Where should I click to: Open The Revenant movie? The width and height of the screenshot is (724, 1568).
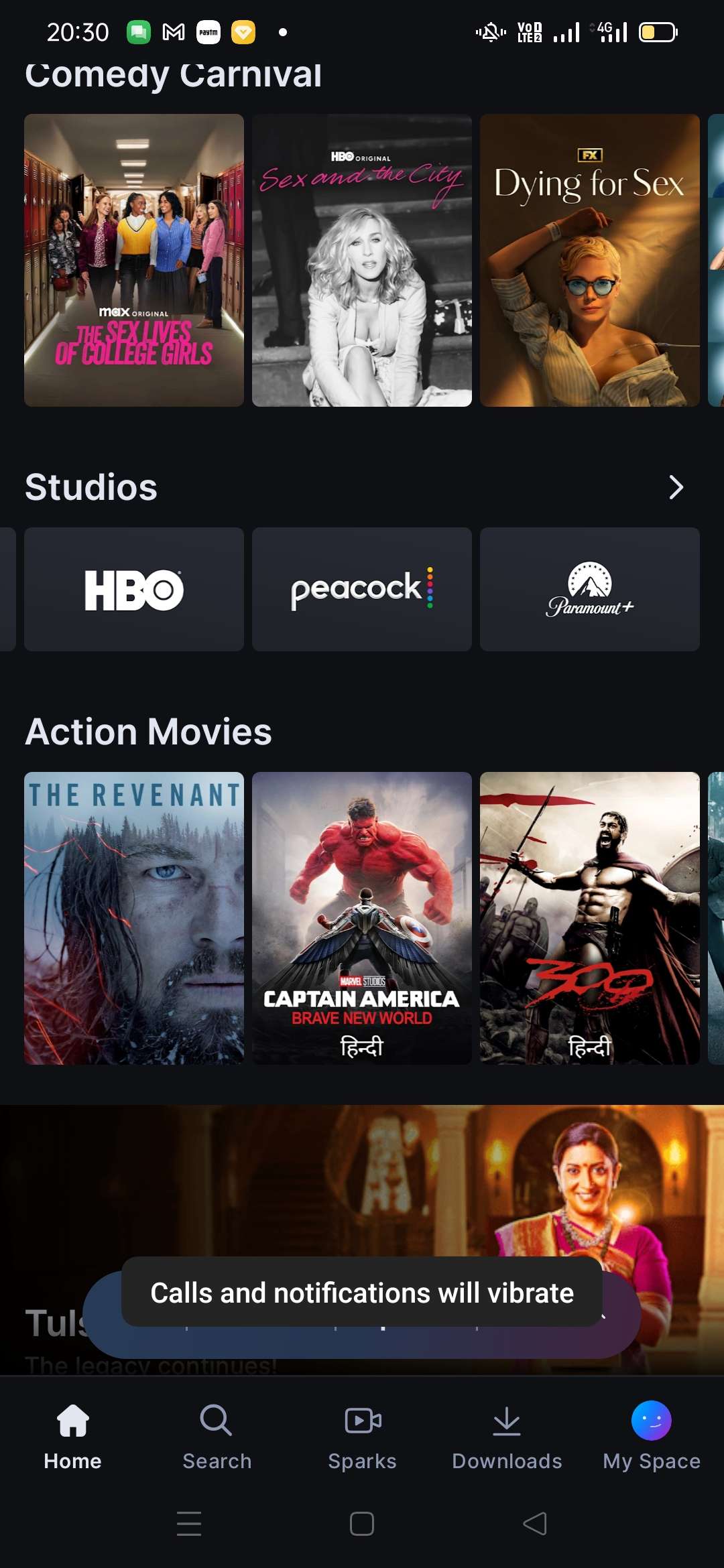coord(134,918)
